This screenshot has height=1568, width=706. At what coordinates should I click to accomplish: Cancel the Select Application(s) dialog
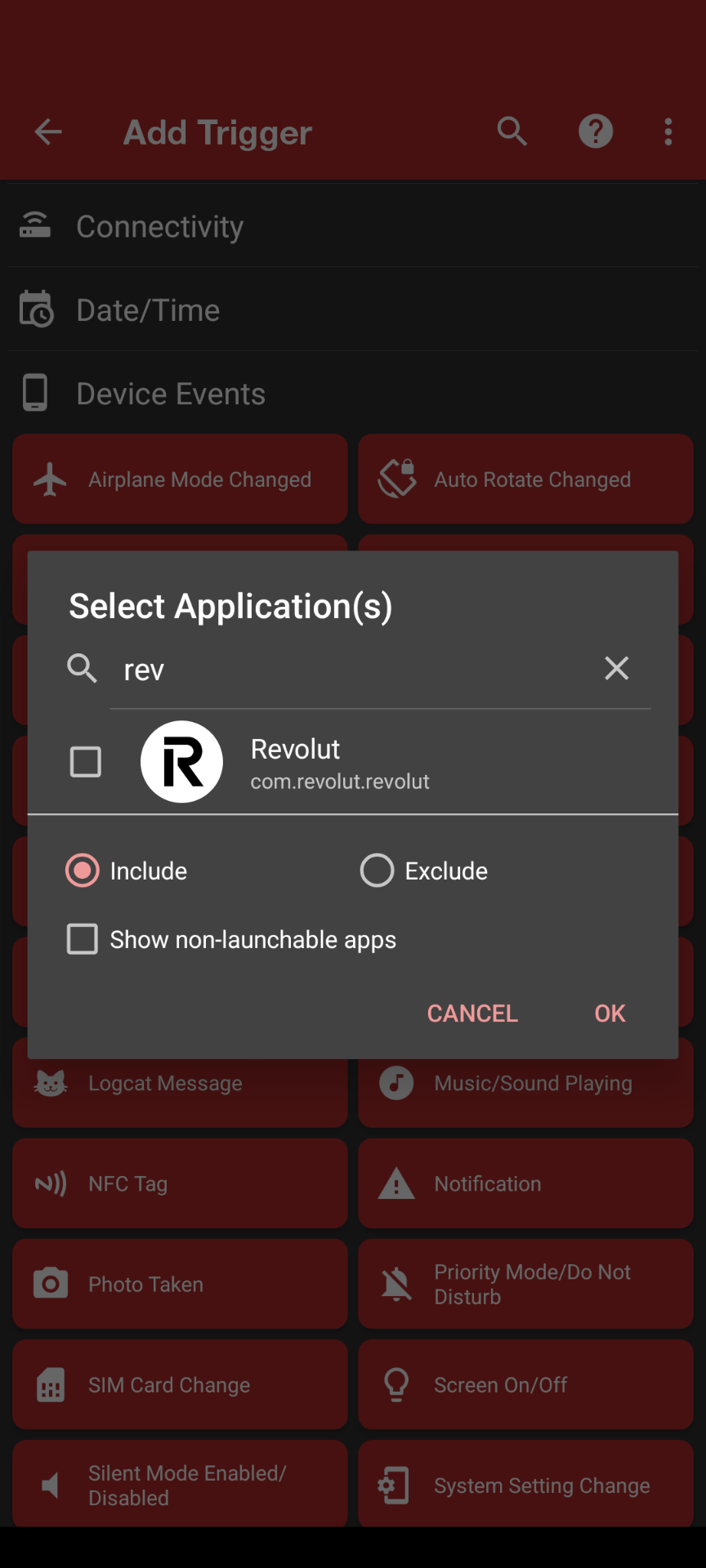[472, 1013]
